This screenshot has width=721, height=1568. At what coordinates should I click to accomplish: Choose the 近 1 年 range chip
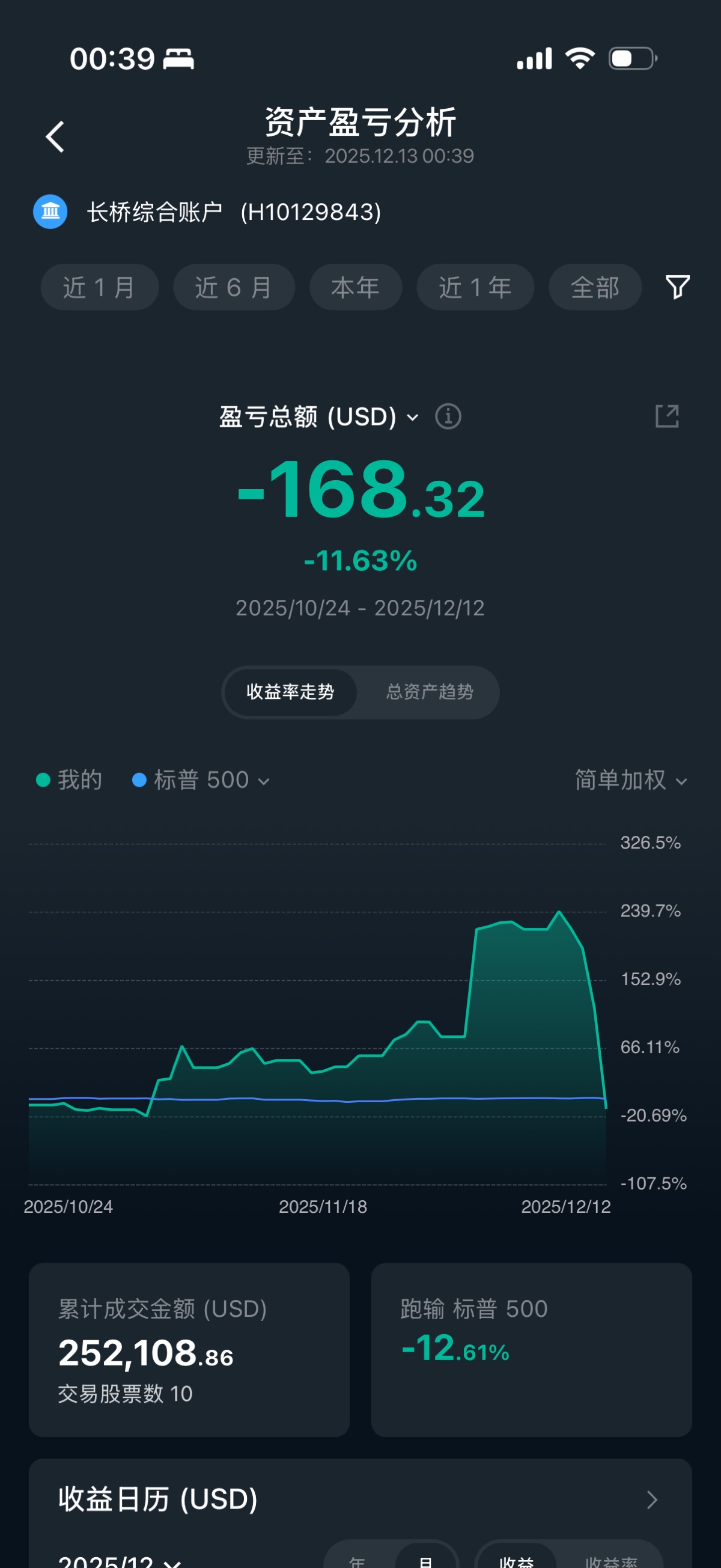(475, 287)
